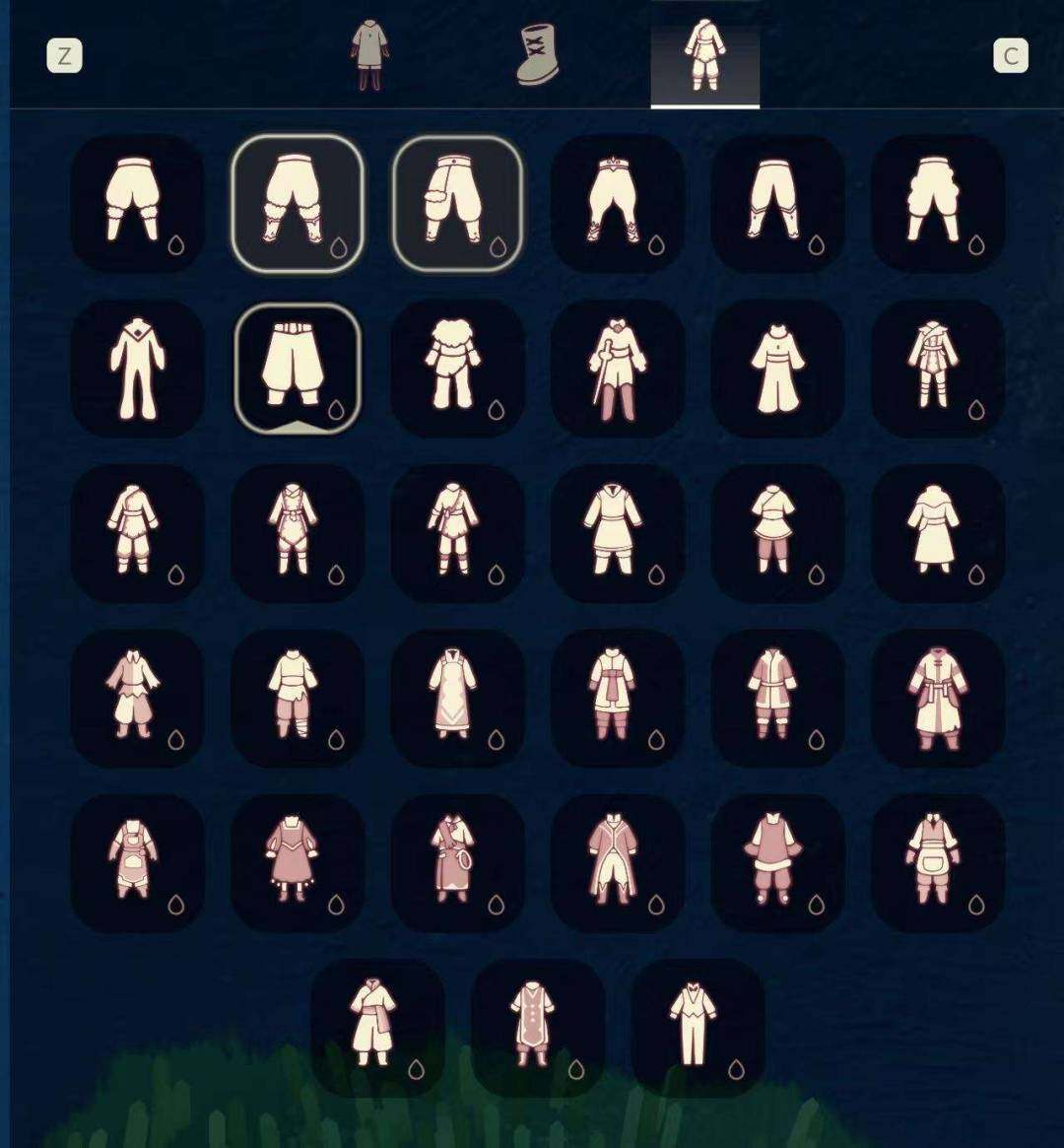Pick the pink puffy-sleeved dress
The image size is (1064, 1148).
[x=297, y=862]
